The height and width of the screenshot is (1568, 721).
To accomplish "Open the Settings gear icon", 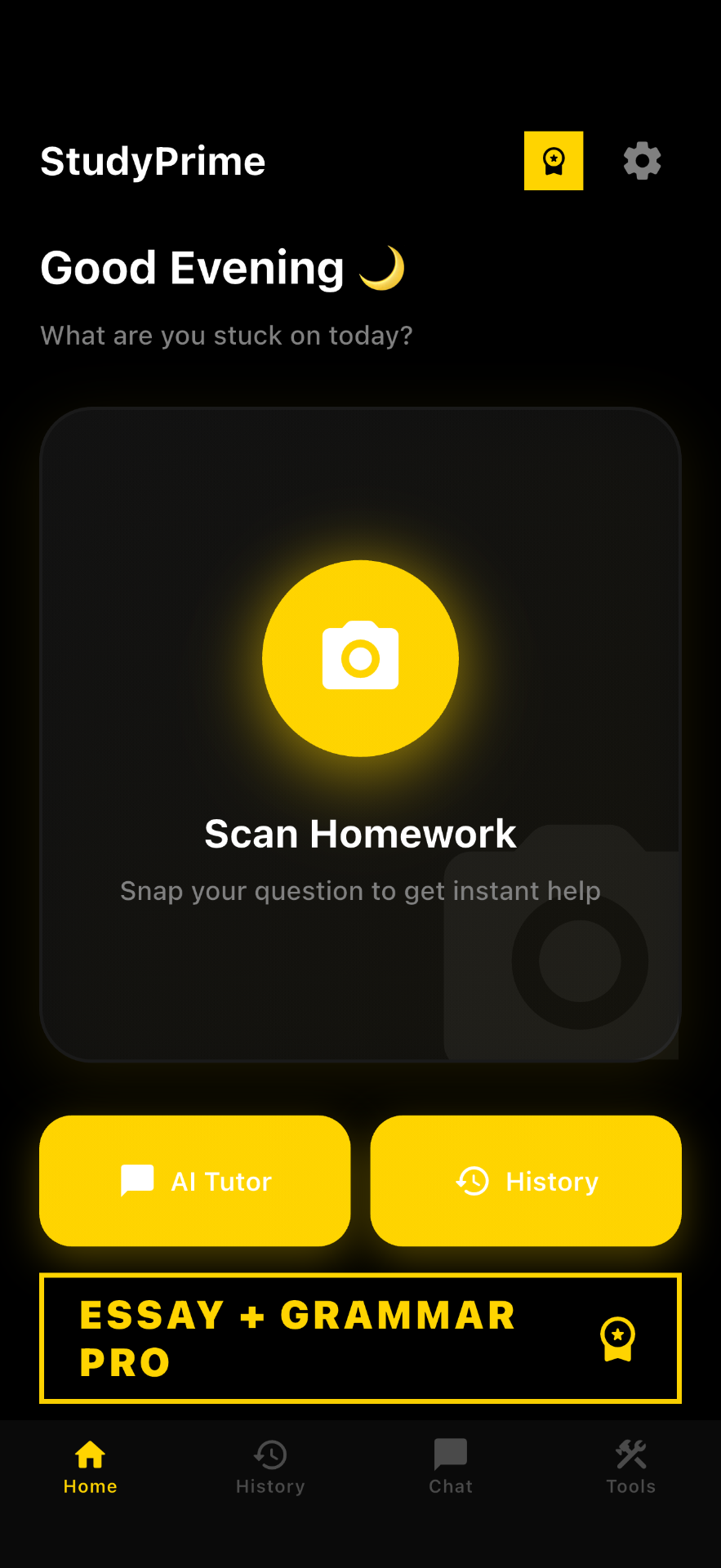I will pyautogui.click(x=642, y=161).
